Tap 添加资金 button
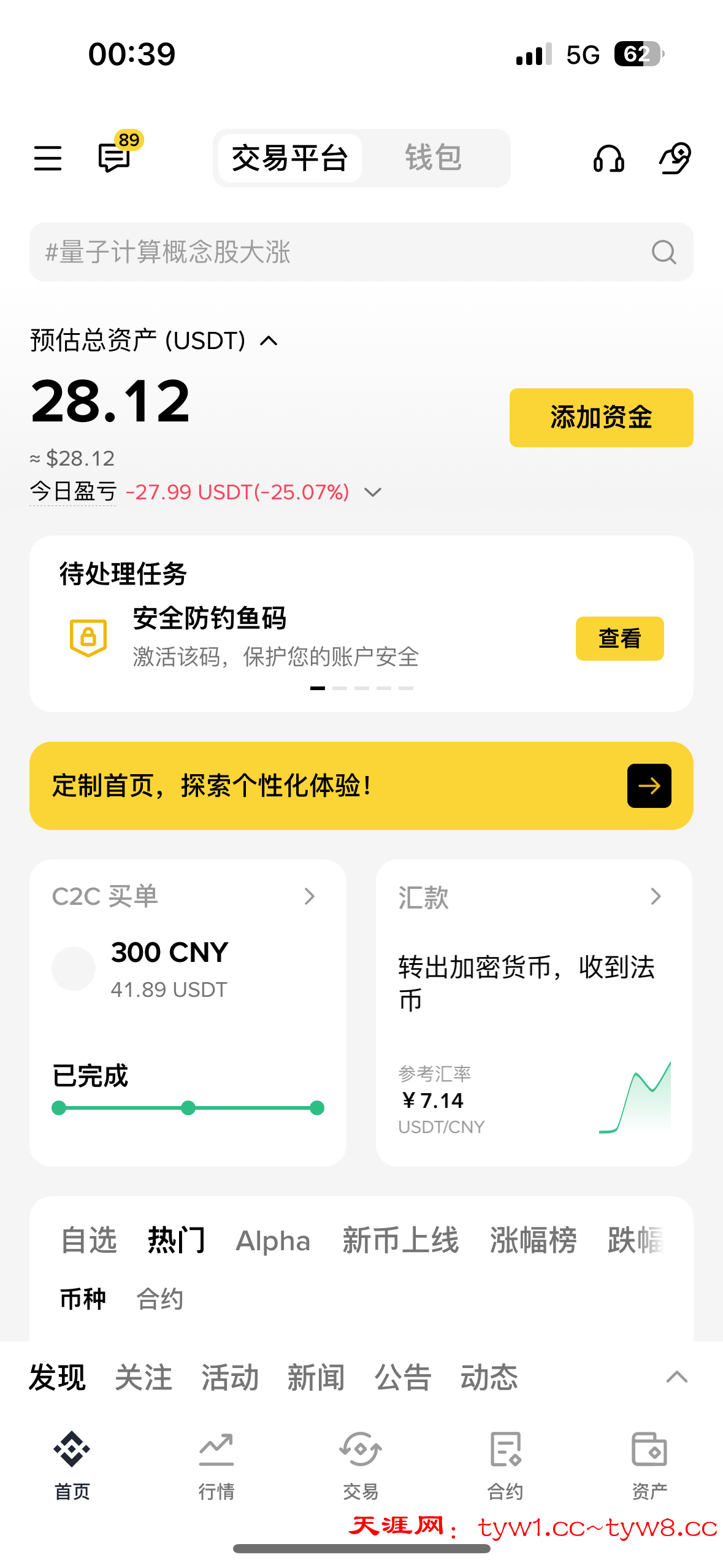The height and width of the screenshot is (1568, 723). tap(601, 418)
